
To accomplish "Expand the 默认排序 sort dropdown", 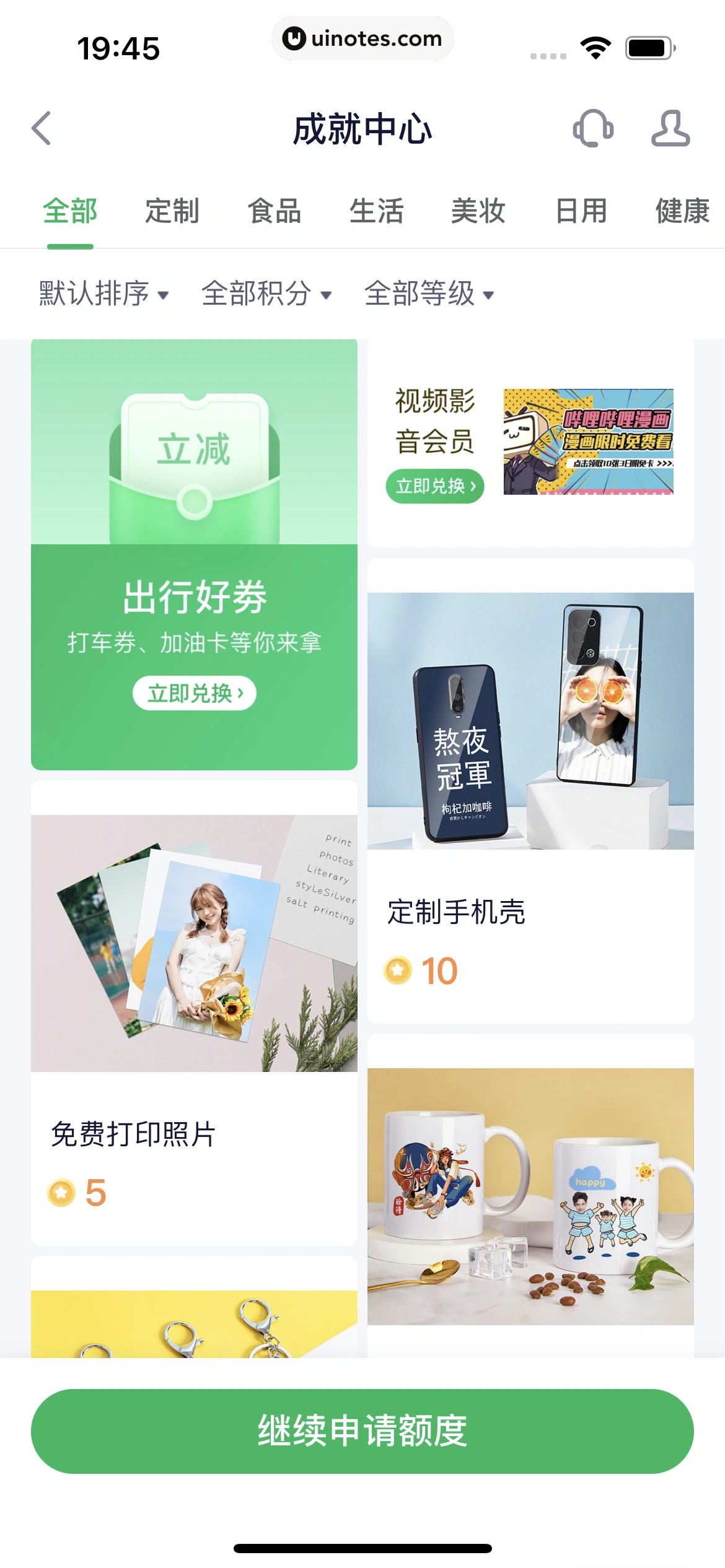I will point(103,294).
